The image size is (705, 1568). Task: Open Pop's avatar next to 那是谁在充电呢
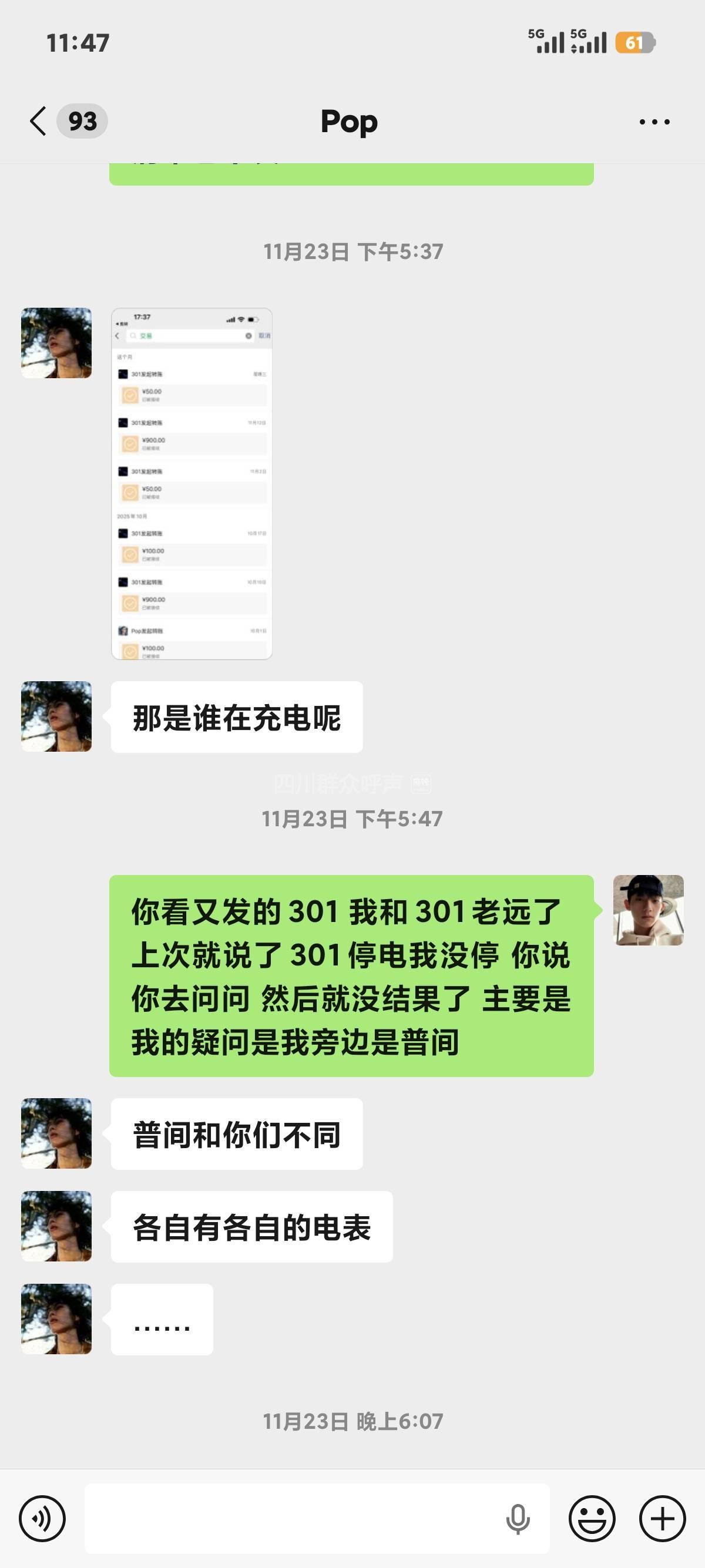coord(56,716)
